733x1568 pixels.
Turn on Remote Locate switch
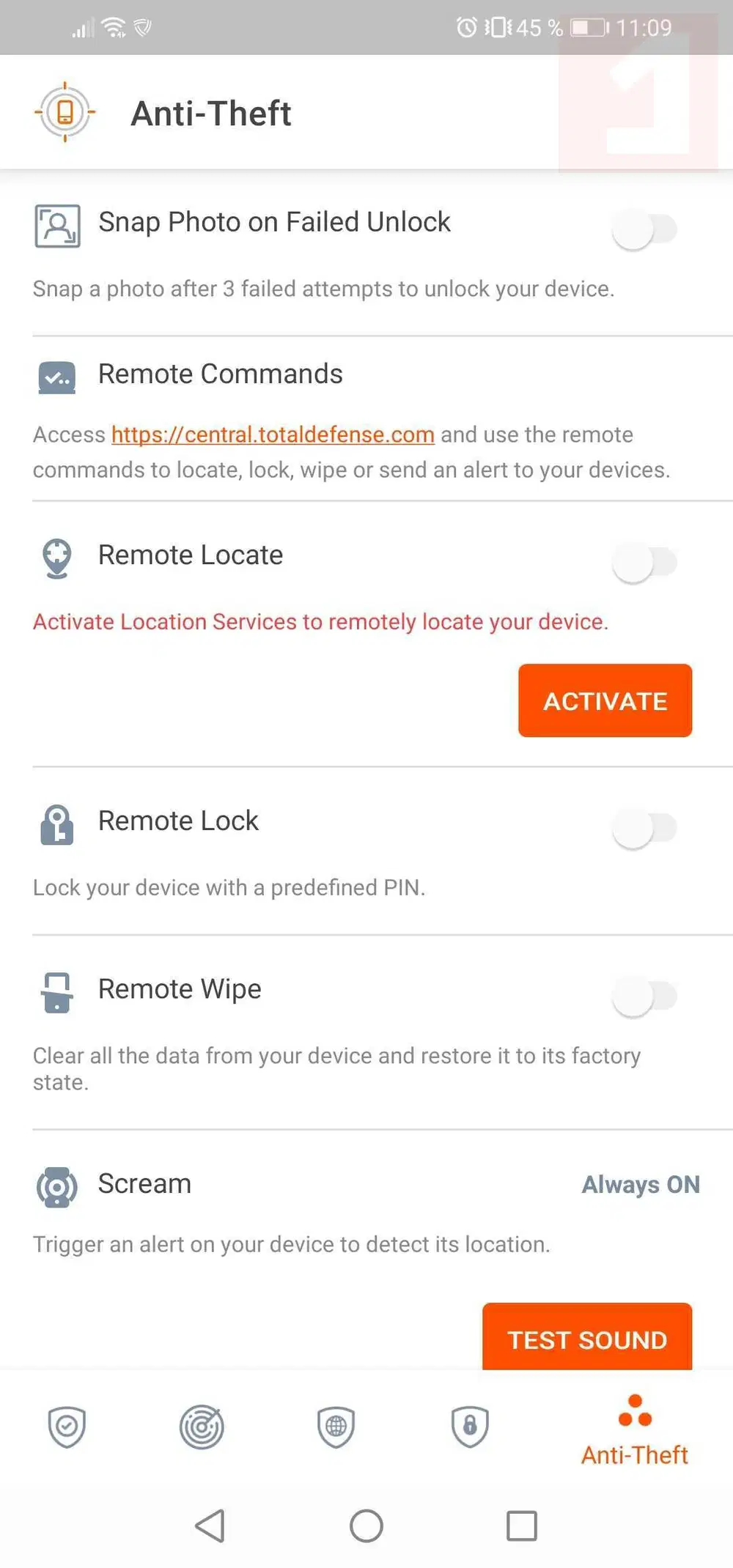tap(644, 563)
